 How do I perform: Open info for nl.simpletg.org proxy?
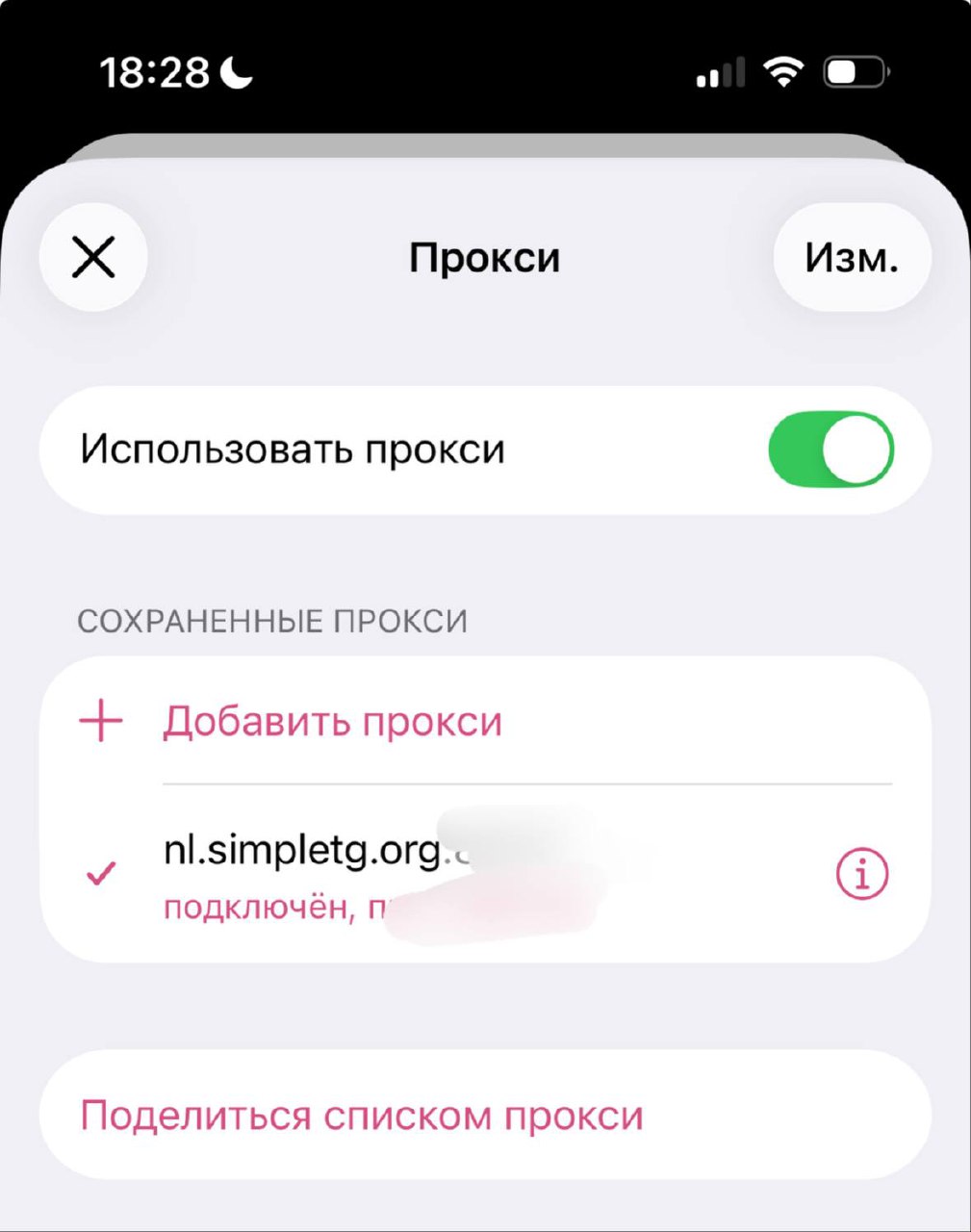pyautogui.click(x=861, y=874)
